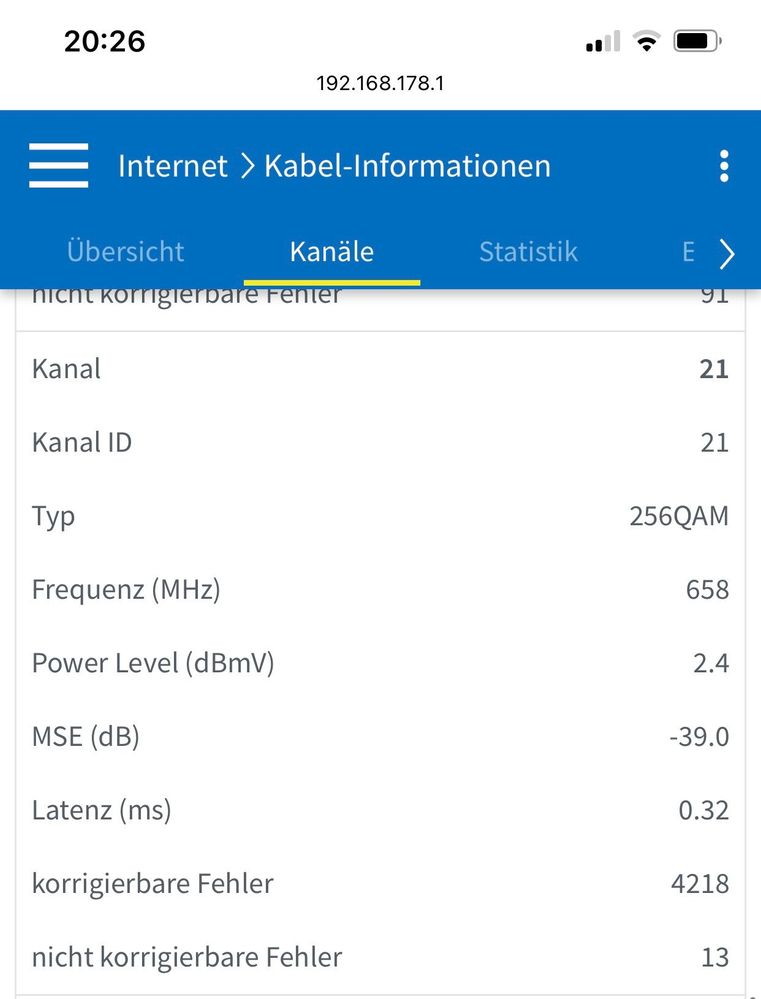This screenshot has height=999, width=761.
Task: Switch to the Übersicht tab
Action: point(126,251)
